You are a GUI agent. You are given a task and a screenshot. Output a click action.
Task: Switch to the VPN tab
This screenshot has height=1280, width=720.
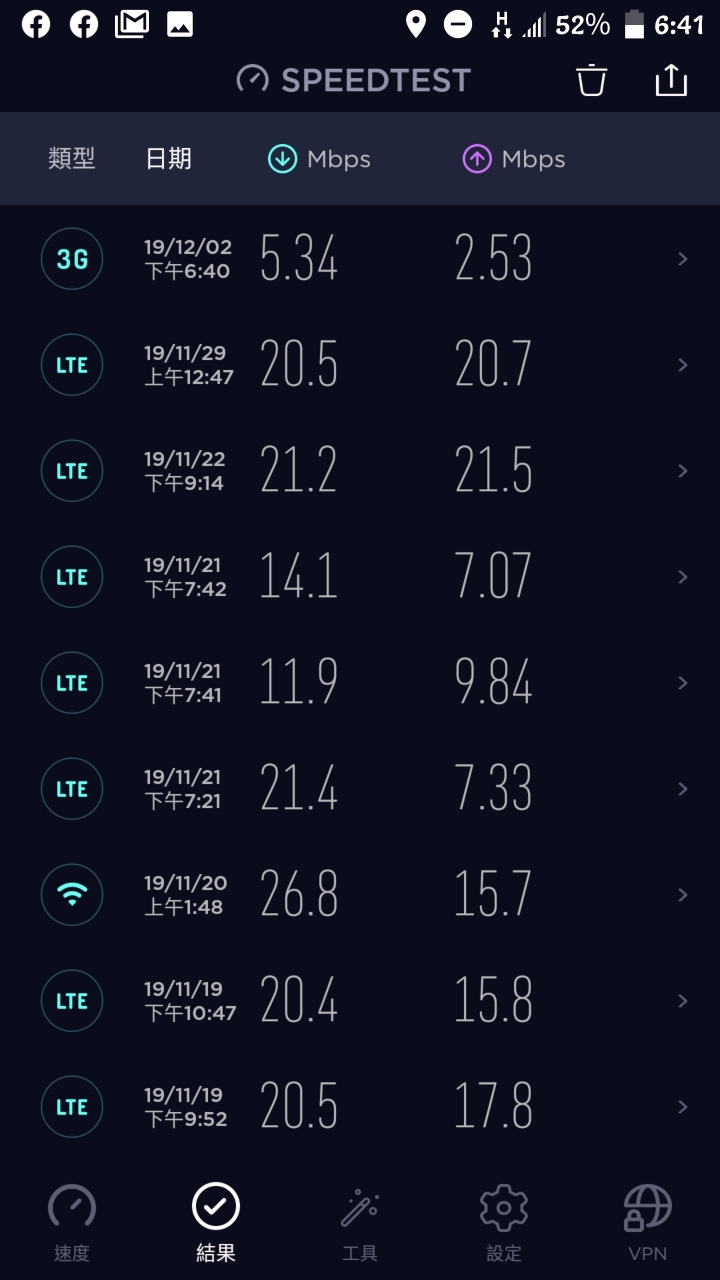(648, 1222)
